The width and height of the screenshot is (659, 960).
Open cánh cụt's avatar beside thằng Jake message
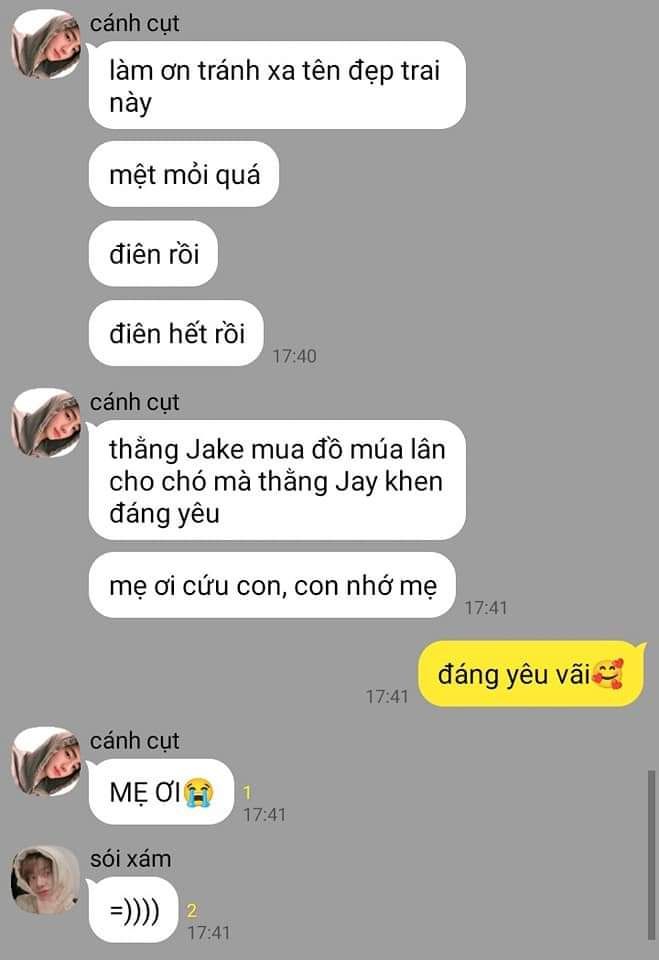pyautogui.click(x=45, y=423)
